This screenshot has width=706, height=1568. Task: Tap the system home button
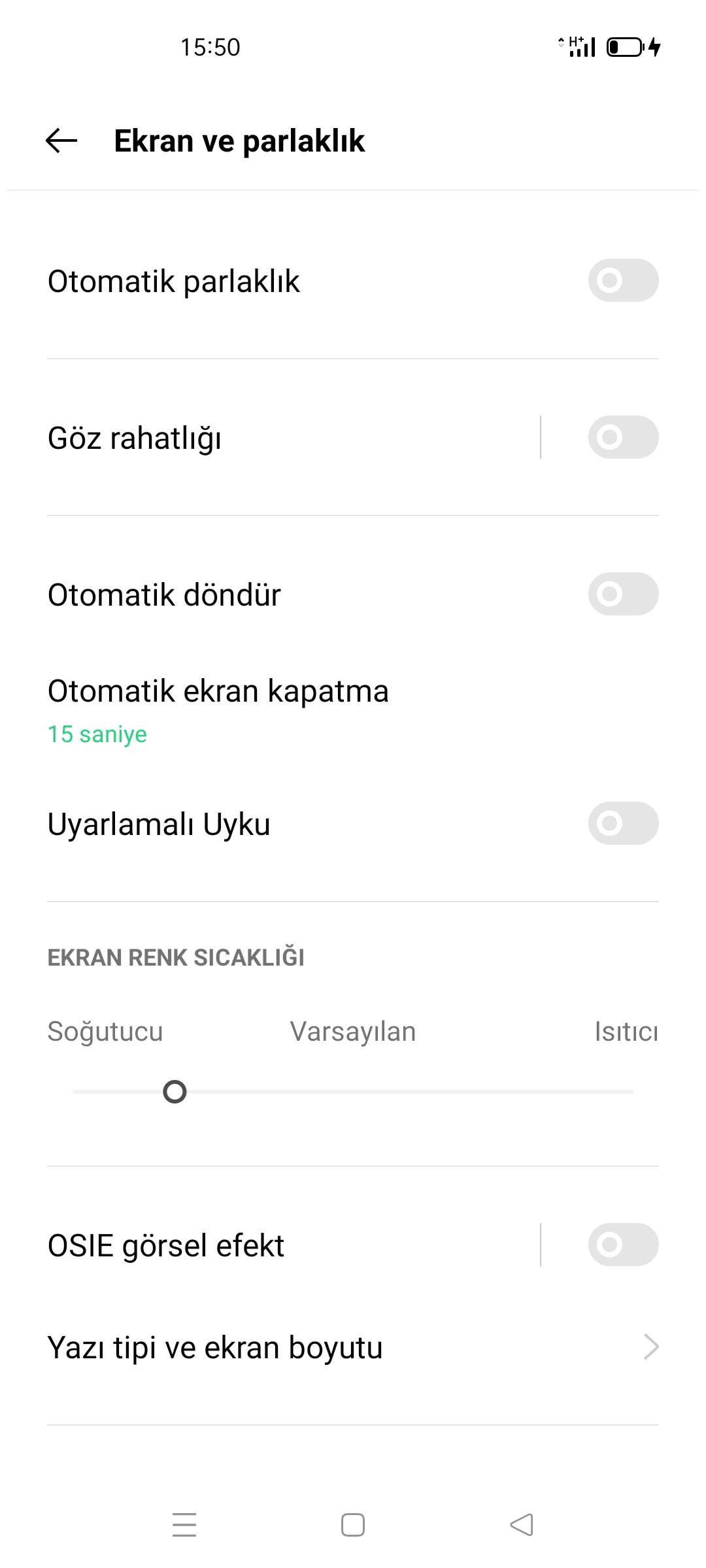click(353, 1525)
